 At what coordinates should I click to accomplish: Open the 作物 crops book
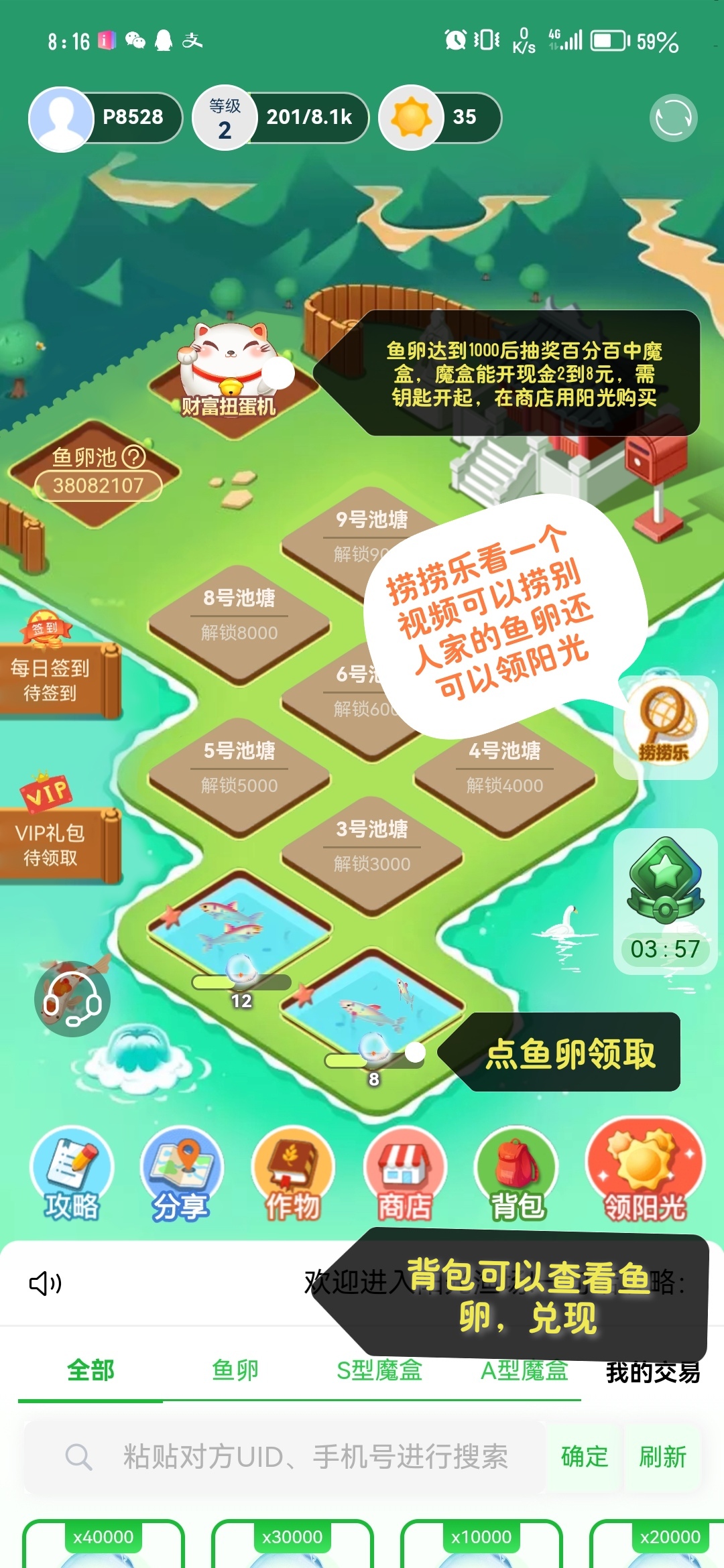tap(293, 1173)
